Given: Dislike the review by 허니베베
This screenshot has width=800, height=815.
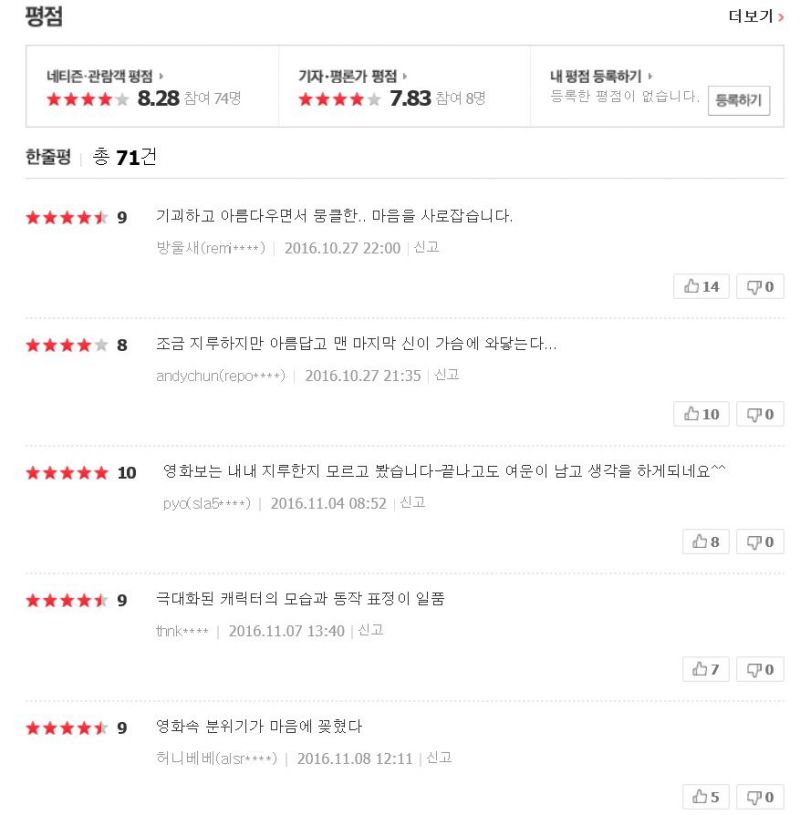Looking at the screenshot, I should (760, 797).
